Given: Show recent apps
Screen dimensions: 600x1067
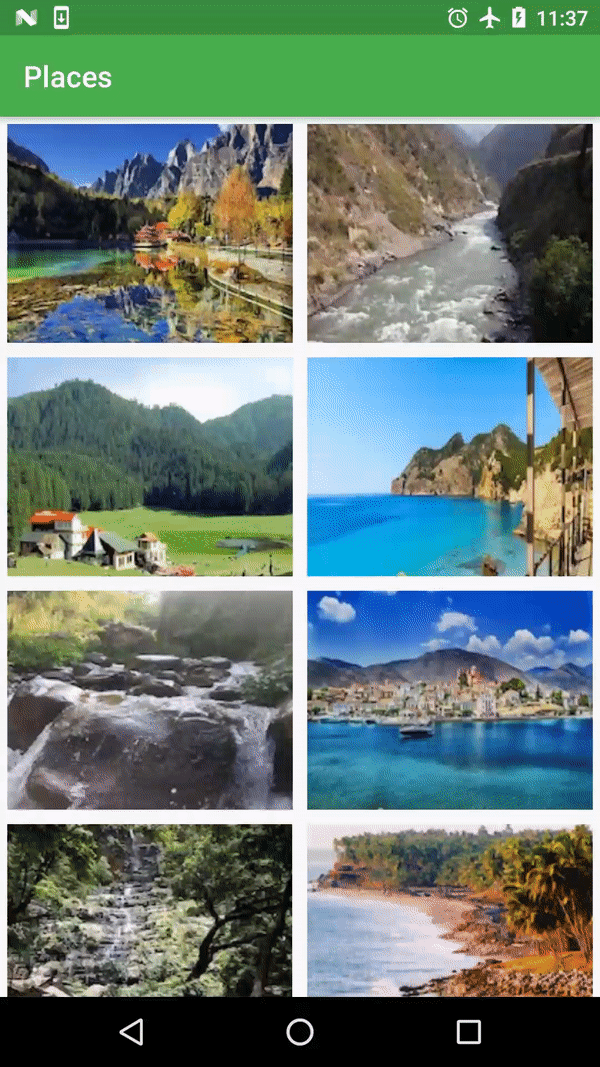Looking at the screenshot, I should pyautogui.click(x=469, y=1032).
